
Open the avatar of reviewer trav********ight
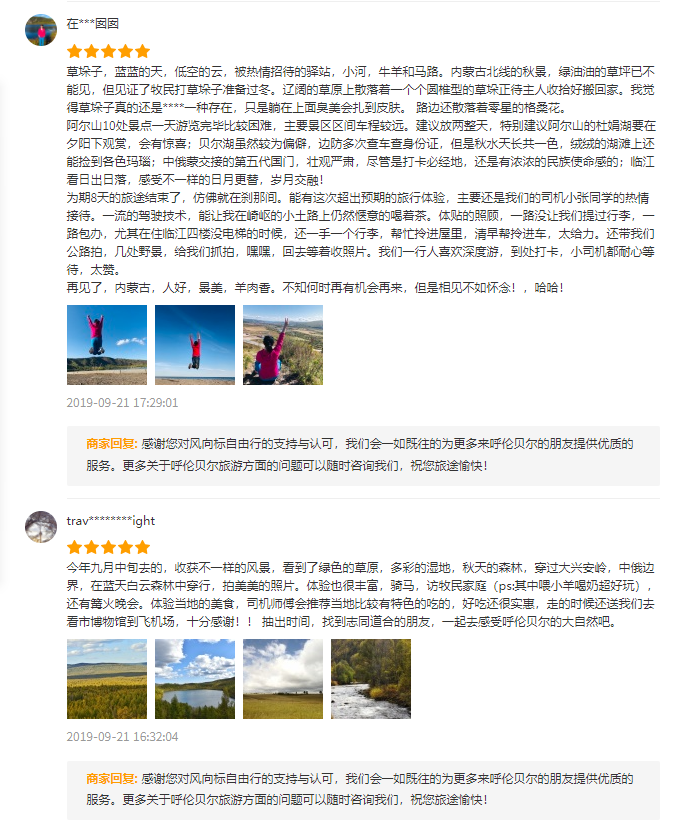(x=40, y=527)
